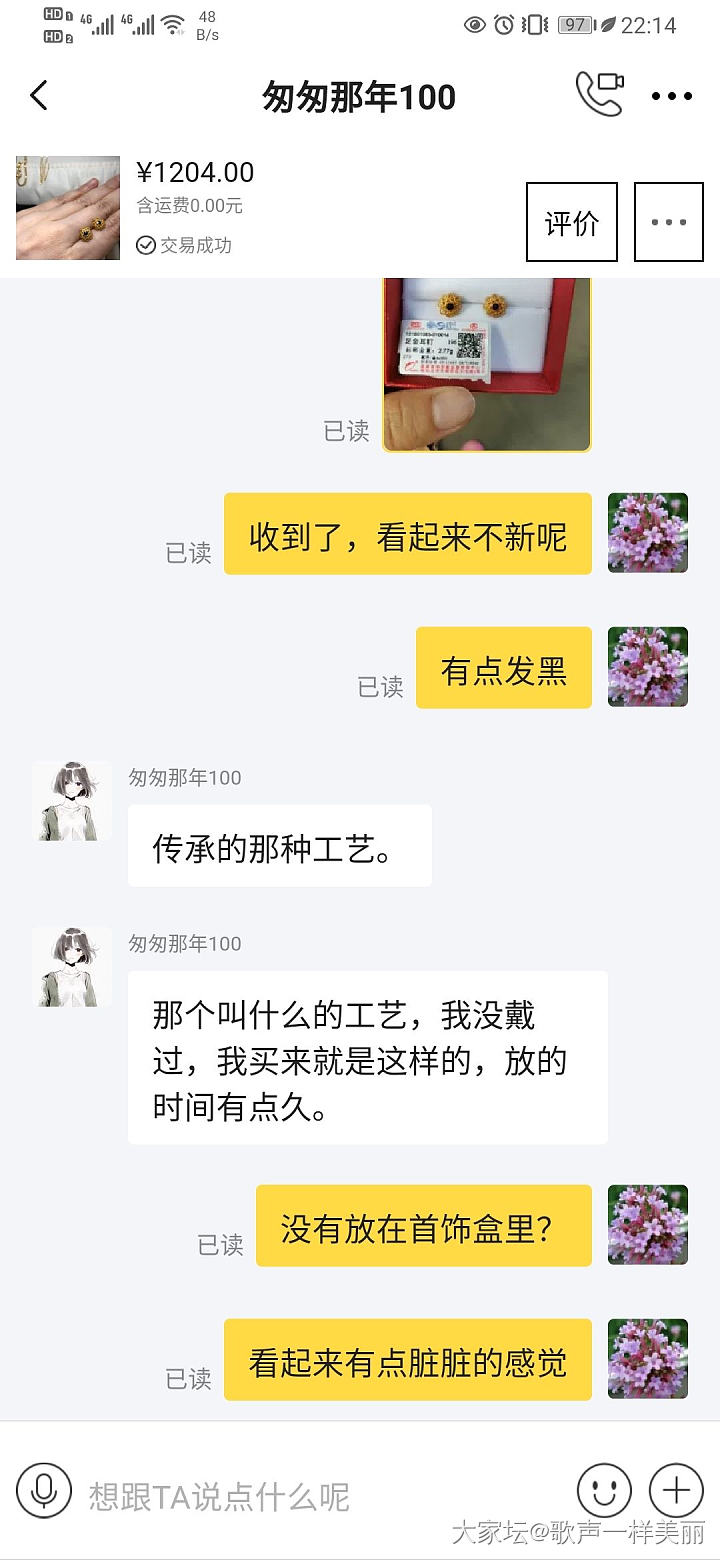The height and width of the screenshot is (1560, 720).
Task: Tap the microphone voice input icon
Action: 44,1491
